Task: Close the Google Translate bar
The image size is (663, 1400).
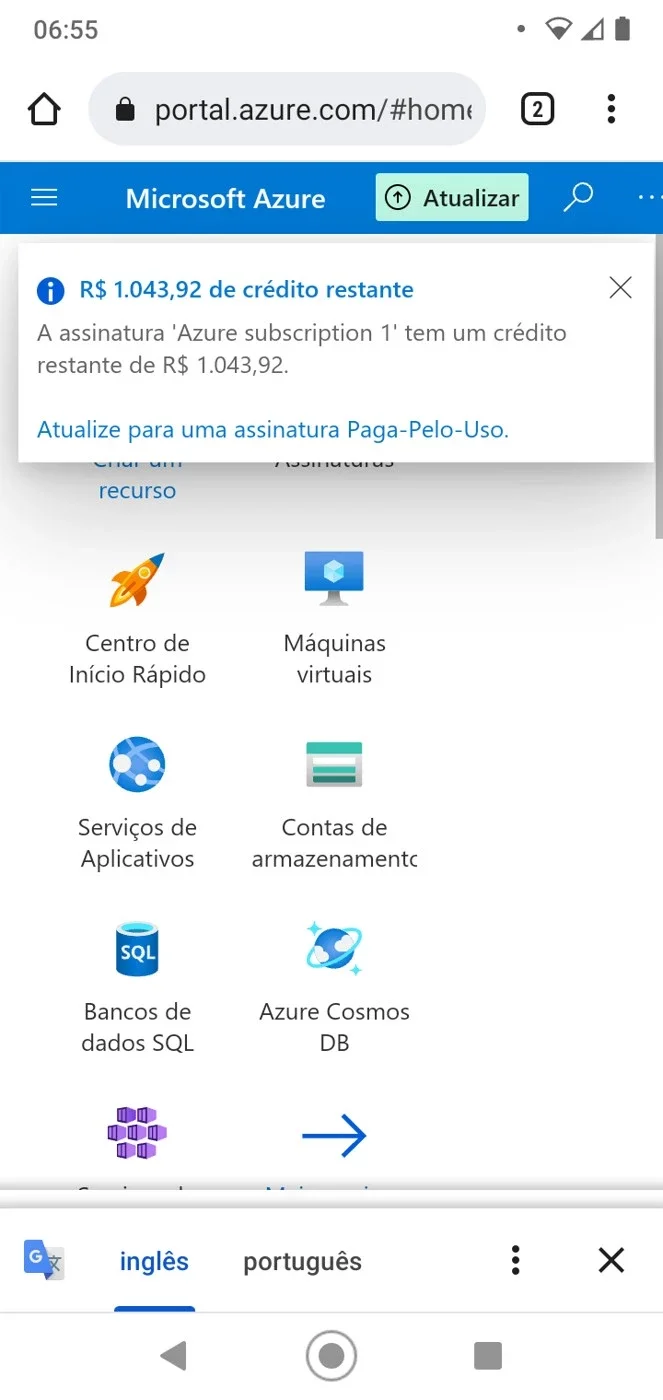Action: [611, 1260]
